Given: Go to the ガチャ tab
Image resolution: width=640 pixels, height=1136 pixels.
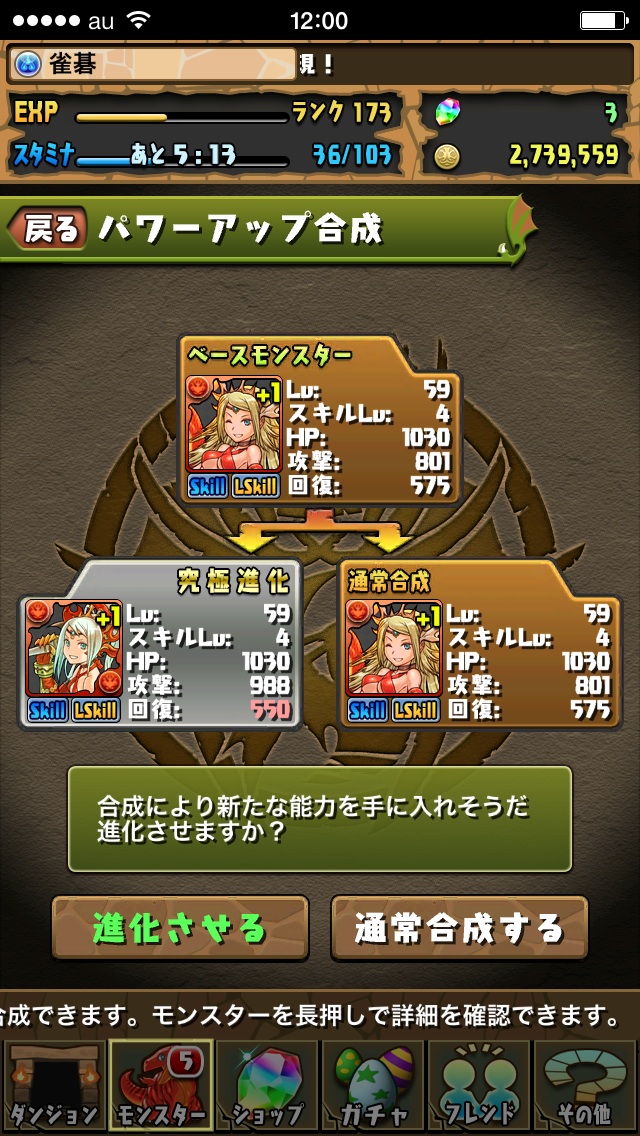Looking at the screenshot, I should pyautogui.click(x=373, y=1086).
